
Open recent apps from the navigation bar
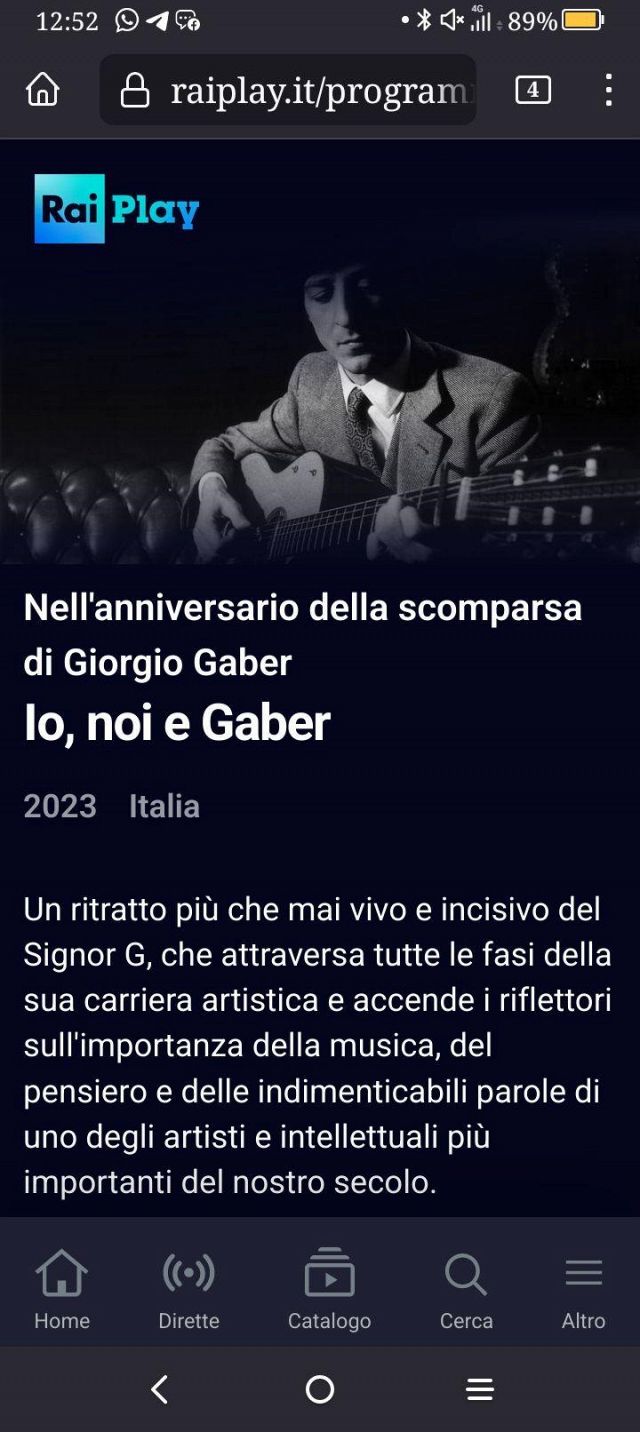[x=480, y=1389]
